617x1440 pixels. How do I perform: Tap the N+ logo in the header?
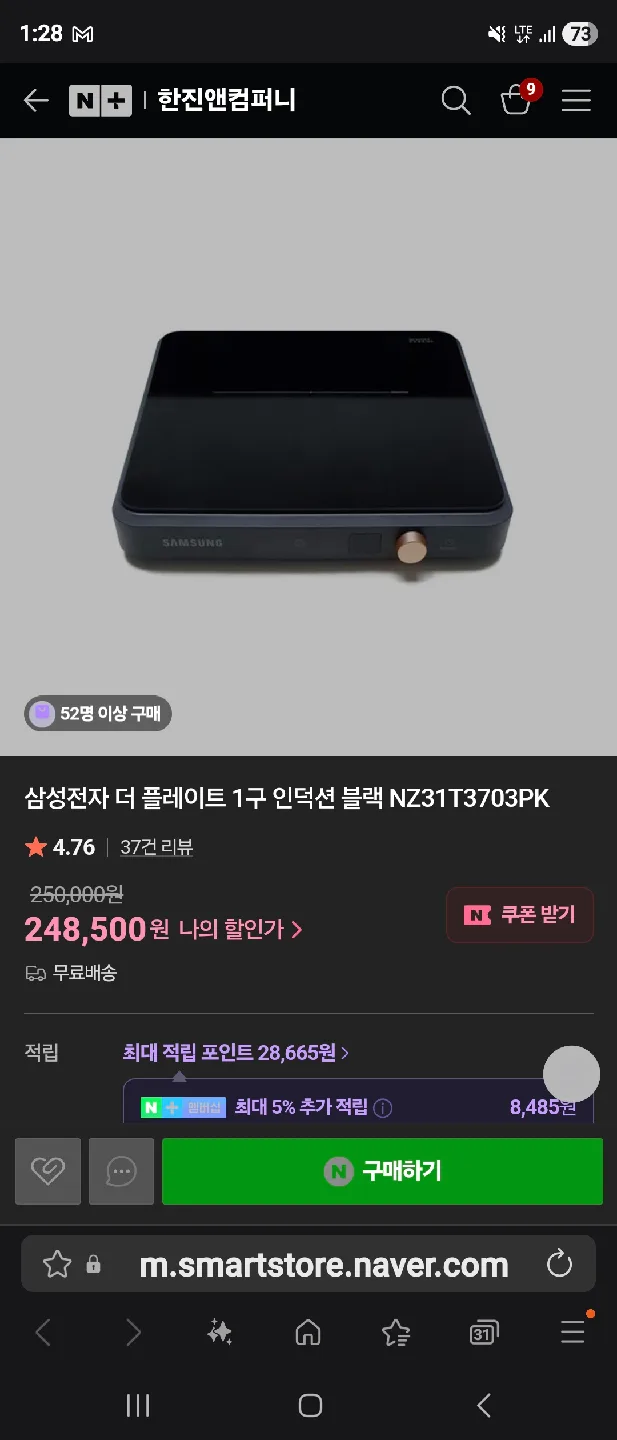100,100
